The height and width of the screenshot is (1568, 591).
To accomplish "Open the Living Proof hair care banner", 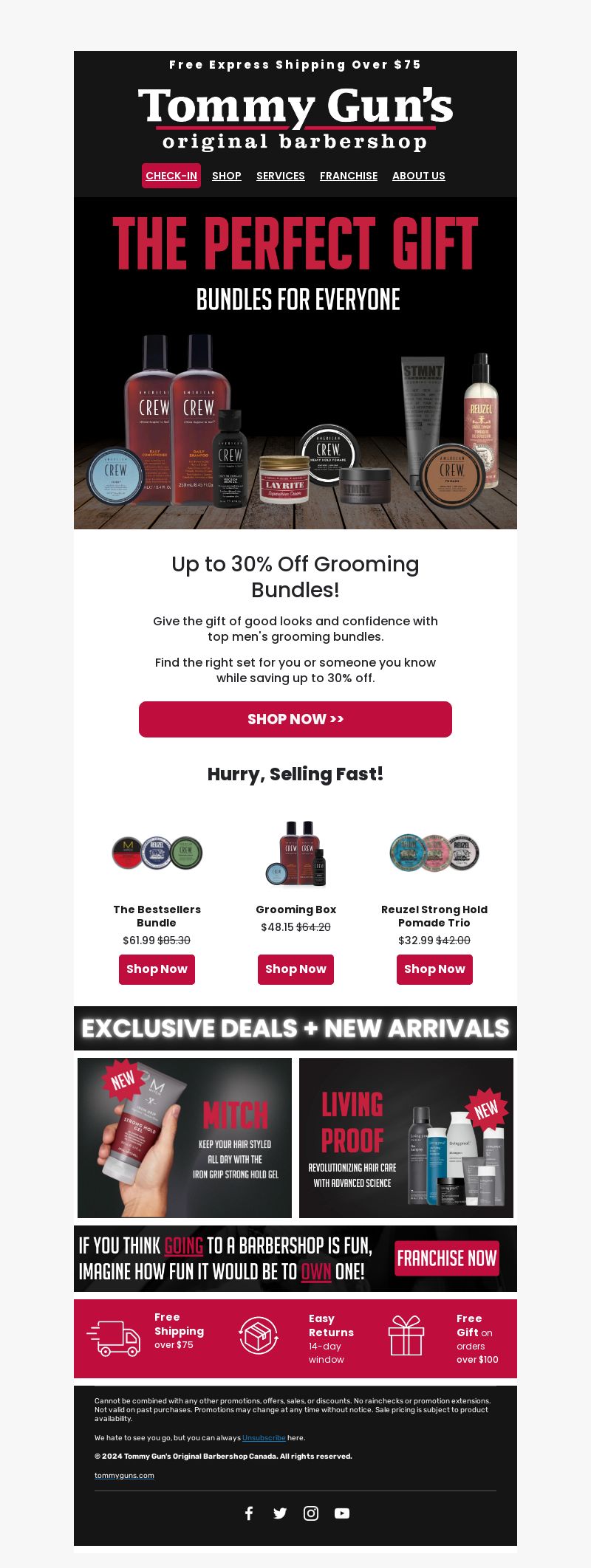I will (x=406, y=1138).
